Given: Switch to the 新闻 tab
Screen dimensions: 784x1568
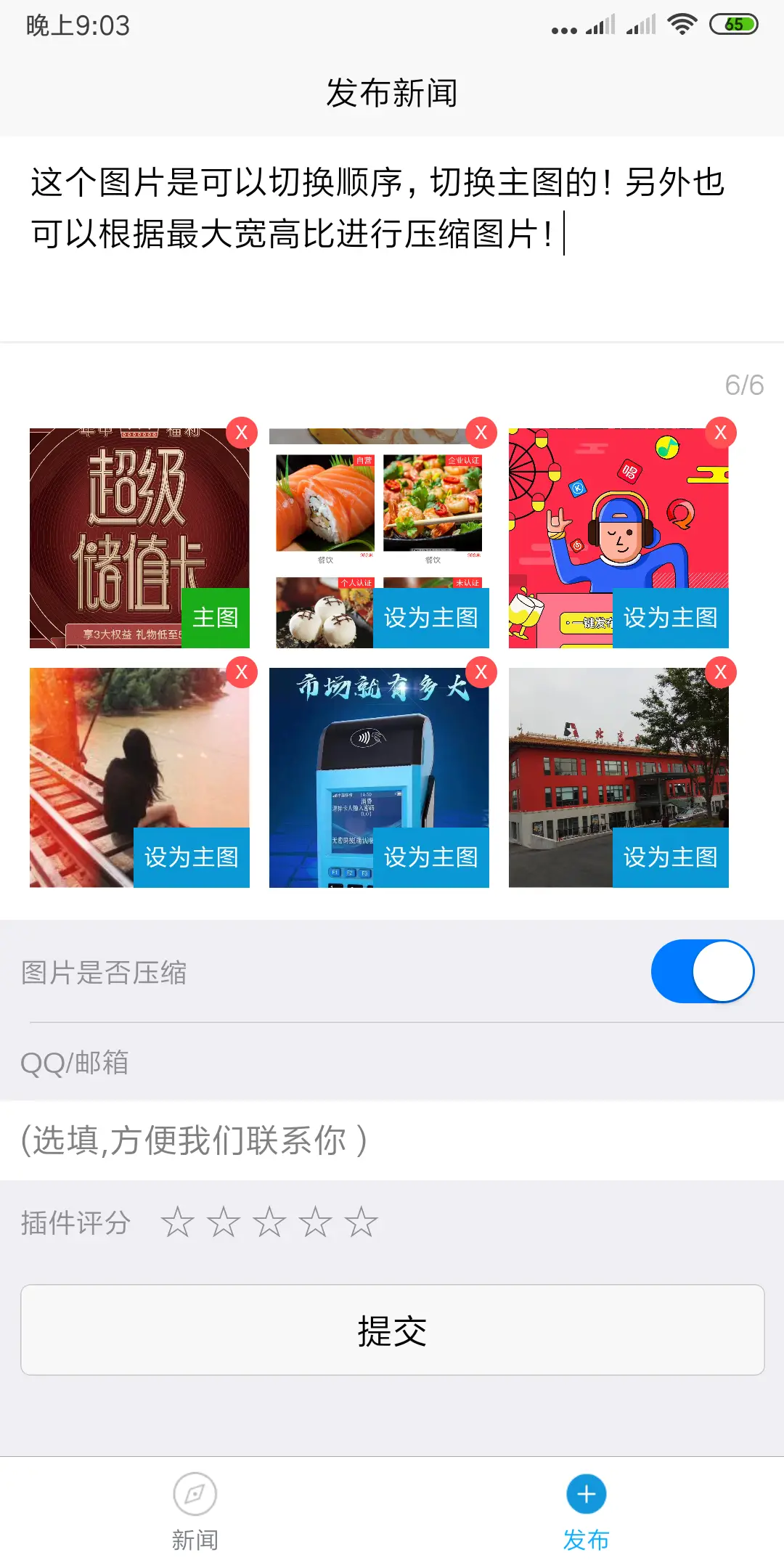Looking at the screenshot, I should click(195, 1511).
